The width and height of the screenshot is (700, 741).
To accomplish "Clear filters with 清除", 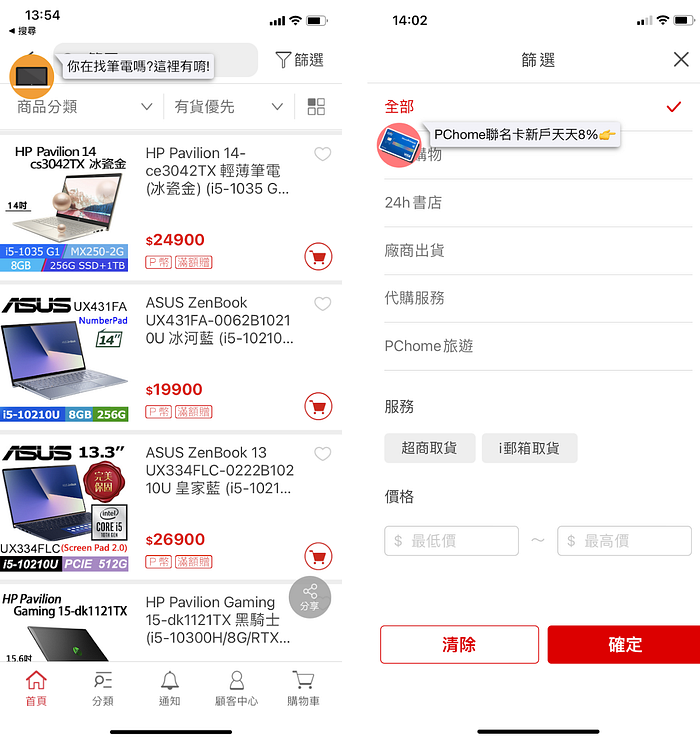I will [459, 645].
